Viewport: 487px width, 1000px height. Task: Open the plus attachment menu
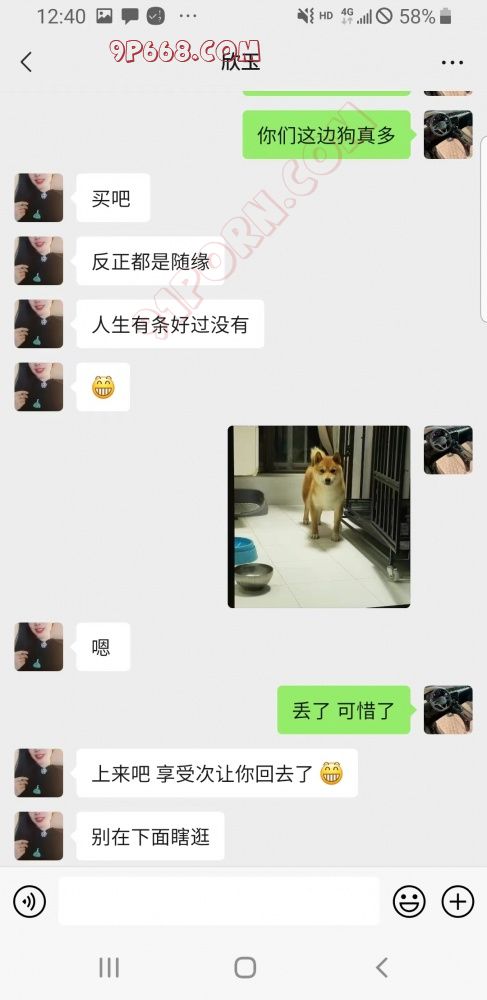[458, 902]
